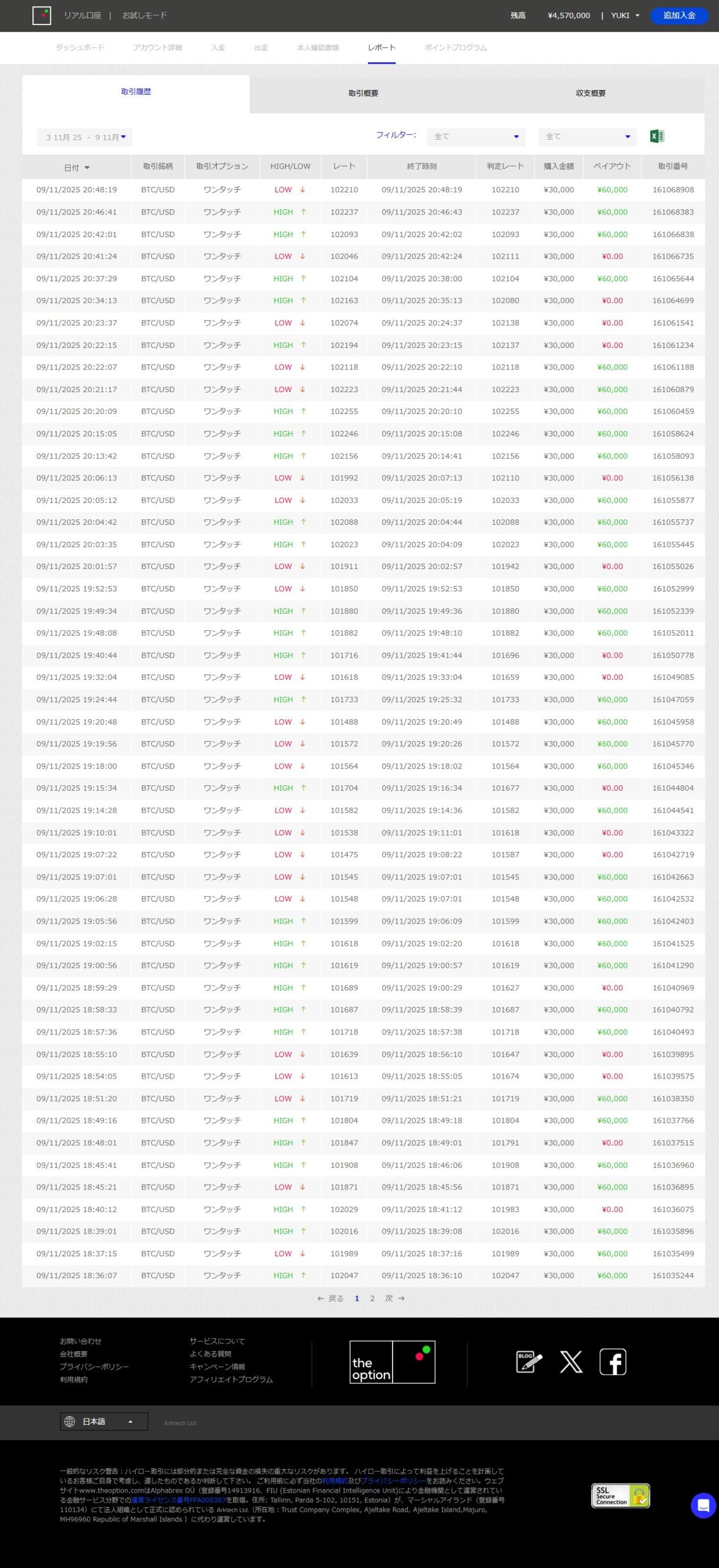Sort by 日付 column header
This screenshot has width=719, height=1568.
pos(77,167)
